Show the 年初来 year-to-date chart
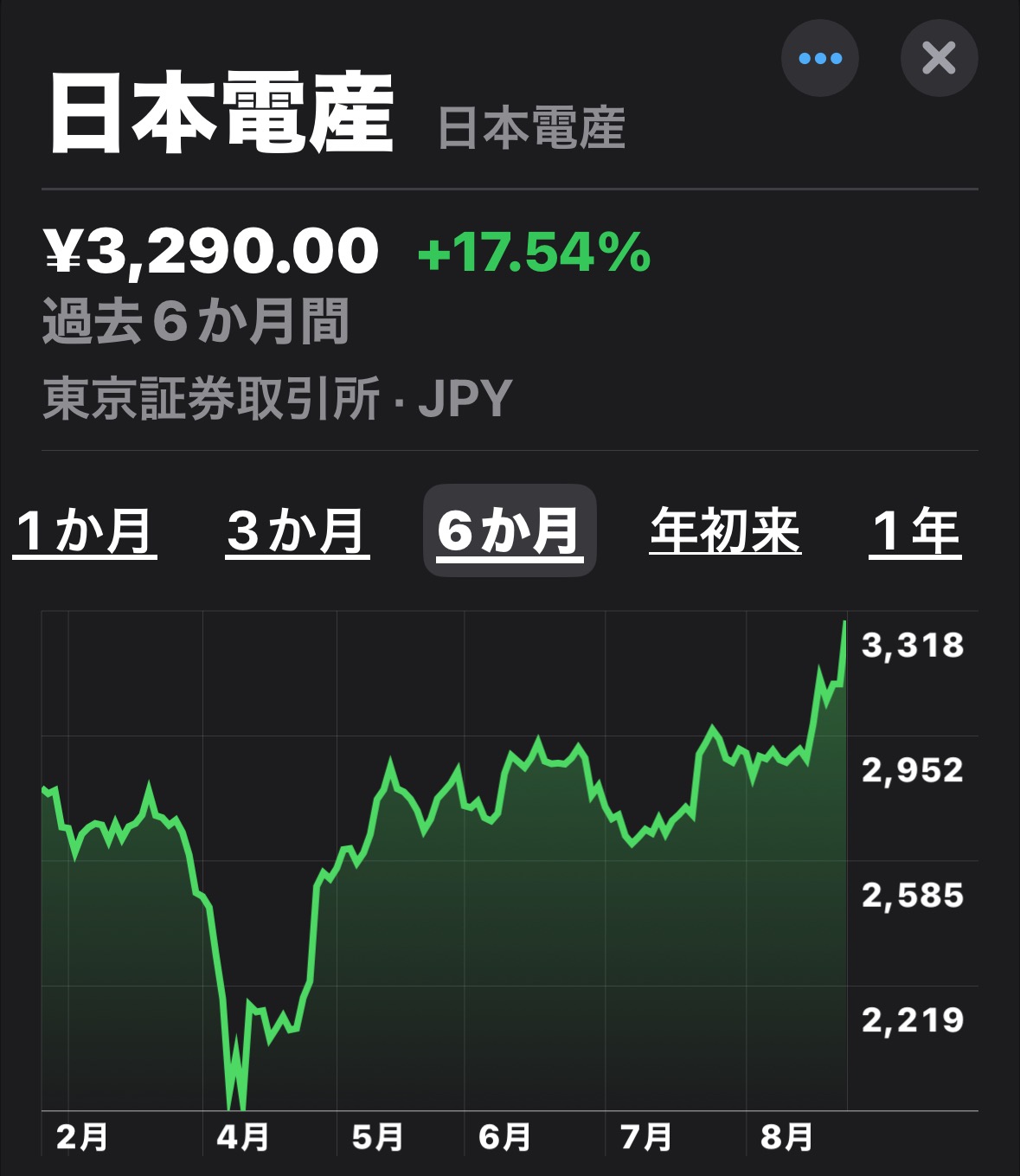Viewport: 1020px width, 1176px height. pyautogui.click(x=725, y=530)
